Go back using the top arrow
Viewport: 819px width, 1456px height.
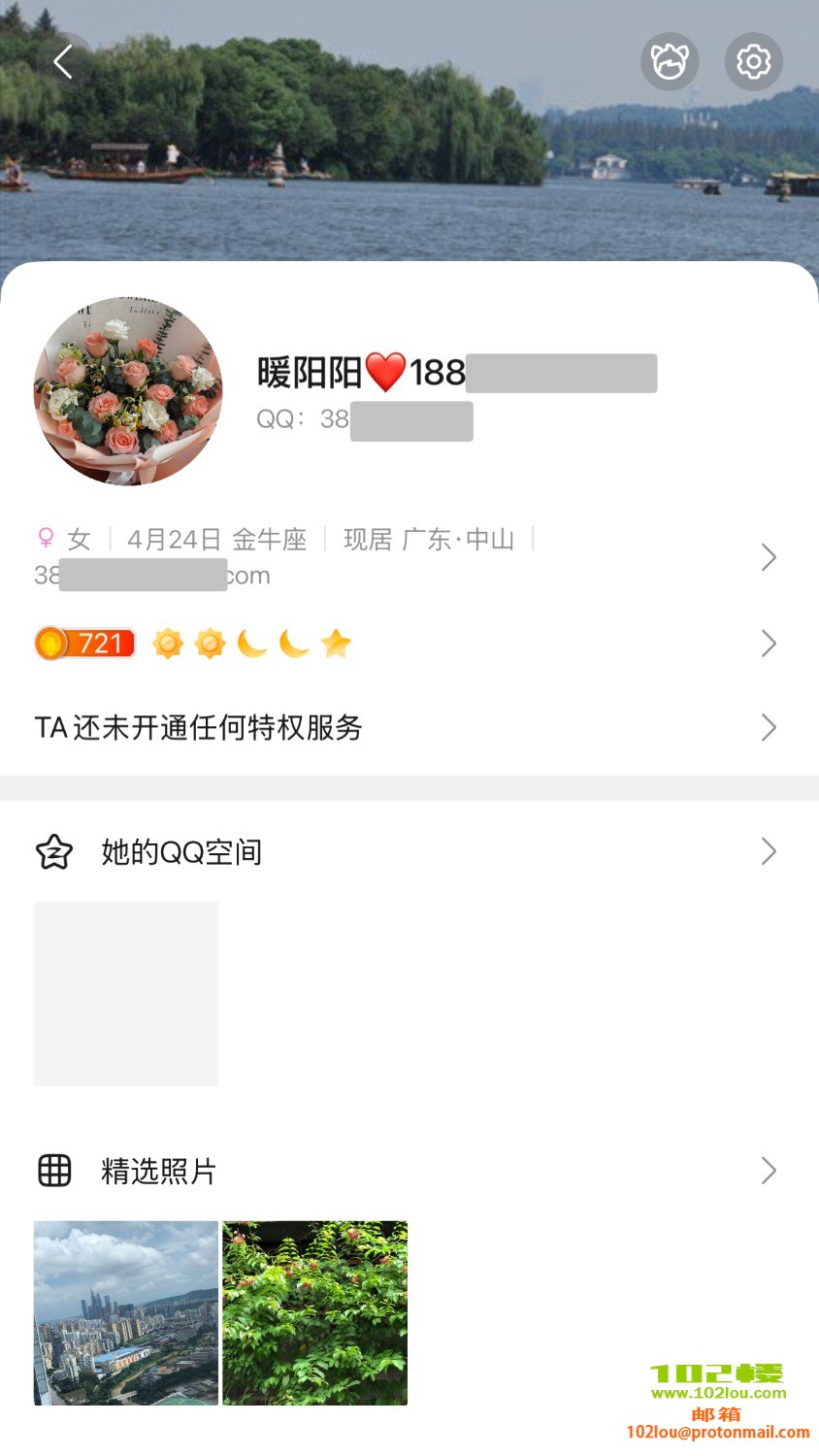click(x=64, y=62)
